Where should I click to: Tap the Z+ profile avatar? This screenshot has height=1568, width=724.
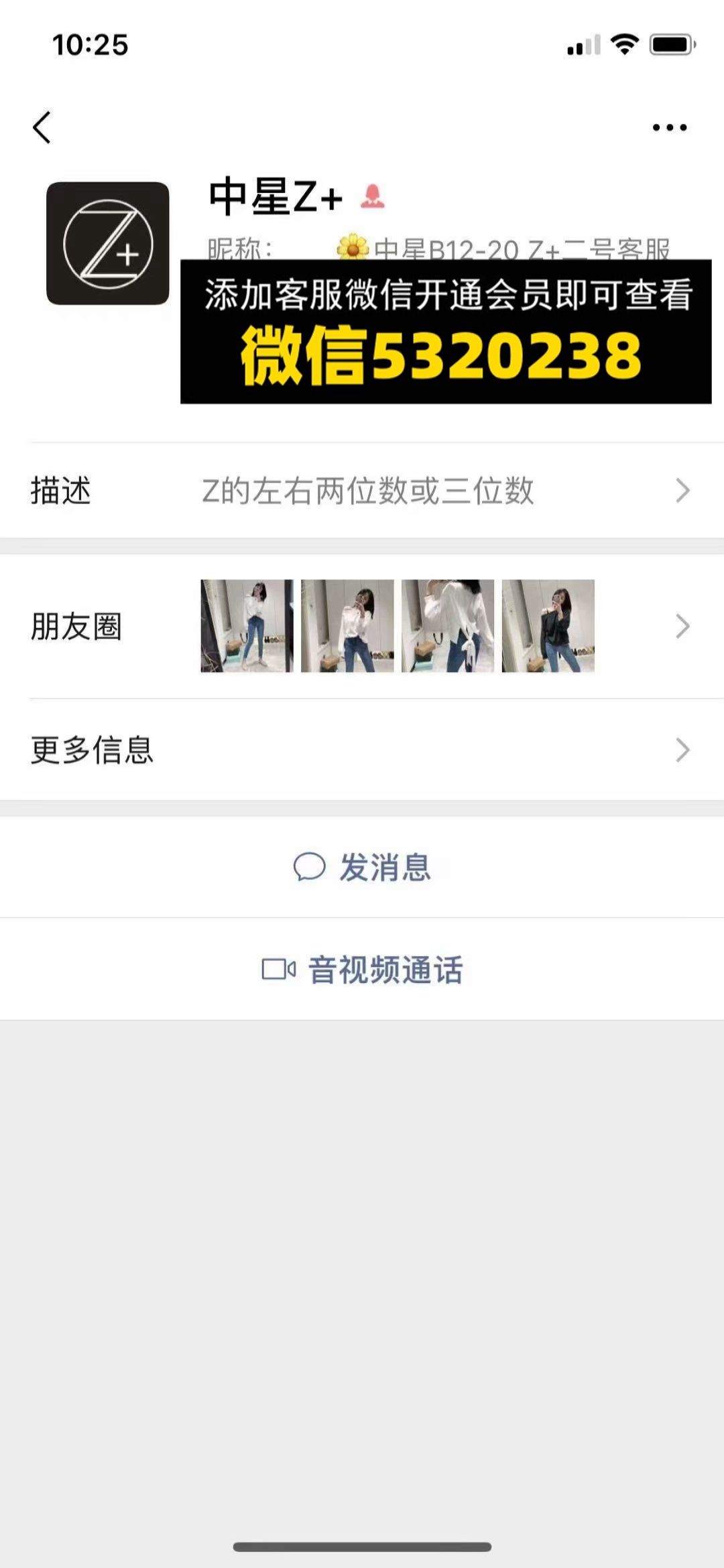click(x=108, y=243)
